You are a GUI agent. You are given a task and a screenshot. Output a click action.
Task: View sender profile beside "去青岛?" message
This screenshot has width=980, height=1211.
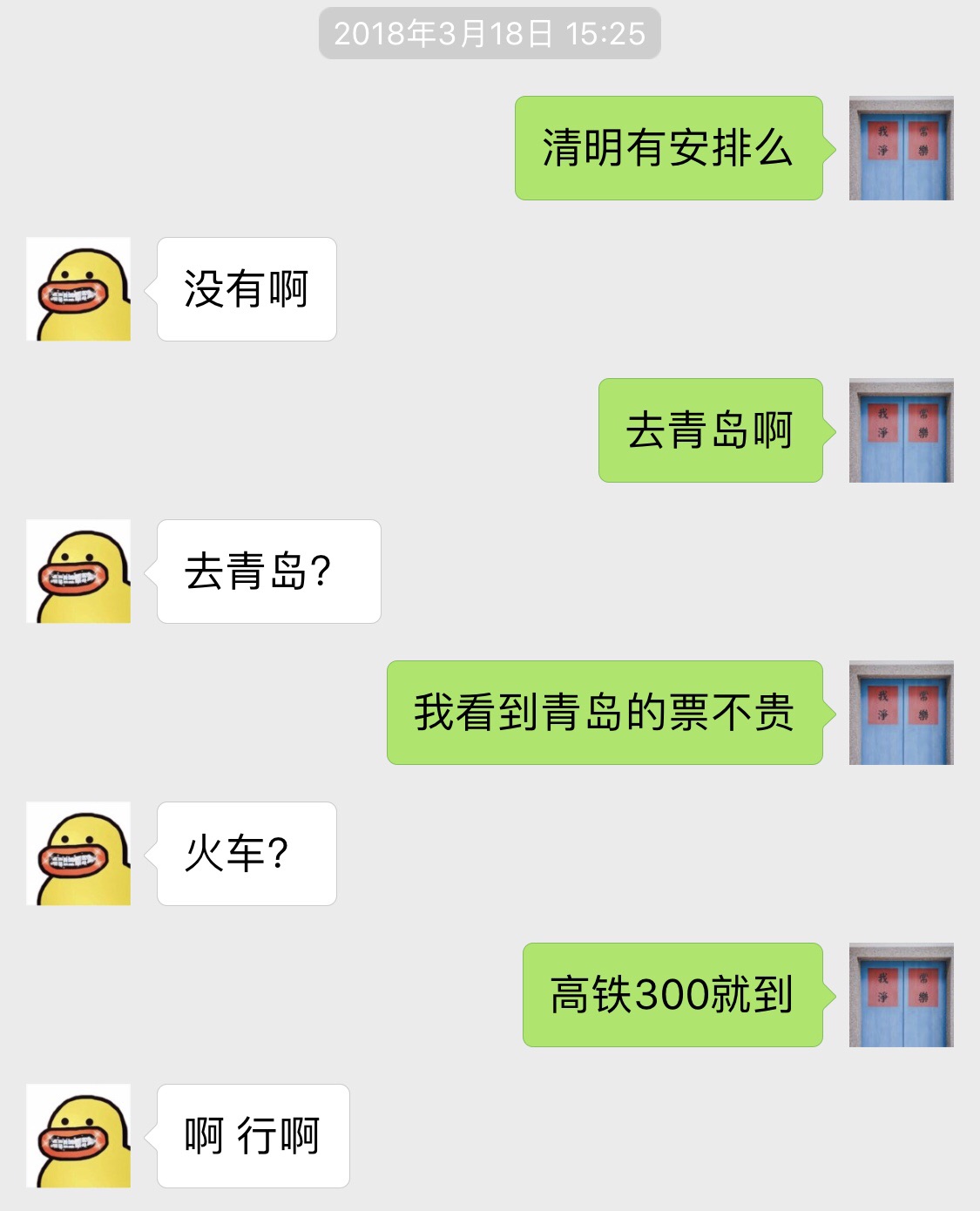pyautogui.click(x=78, y=572)
